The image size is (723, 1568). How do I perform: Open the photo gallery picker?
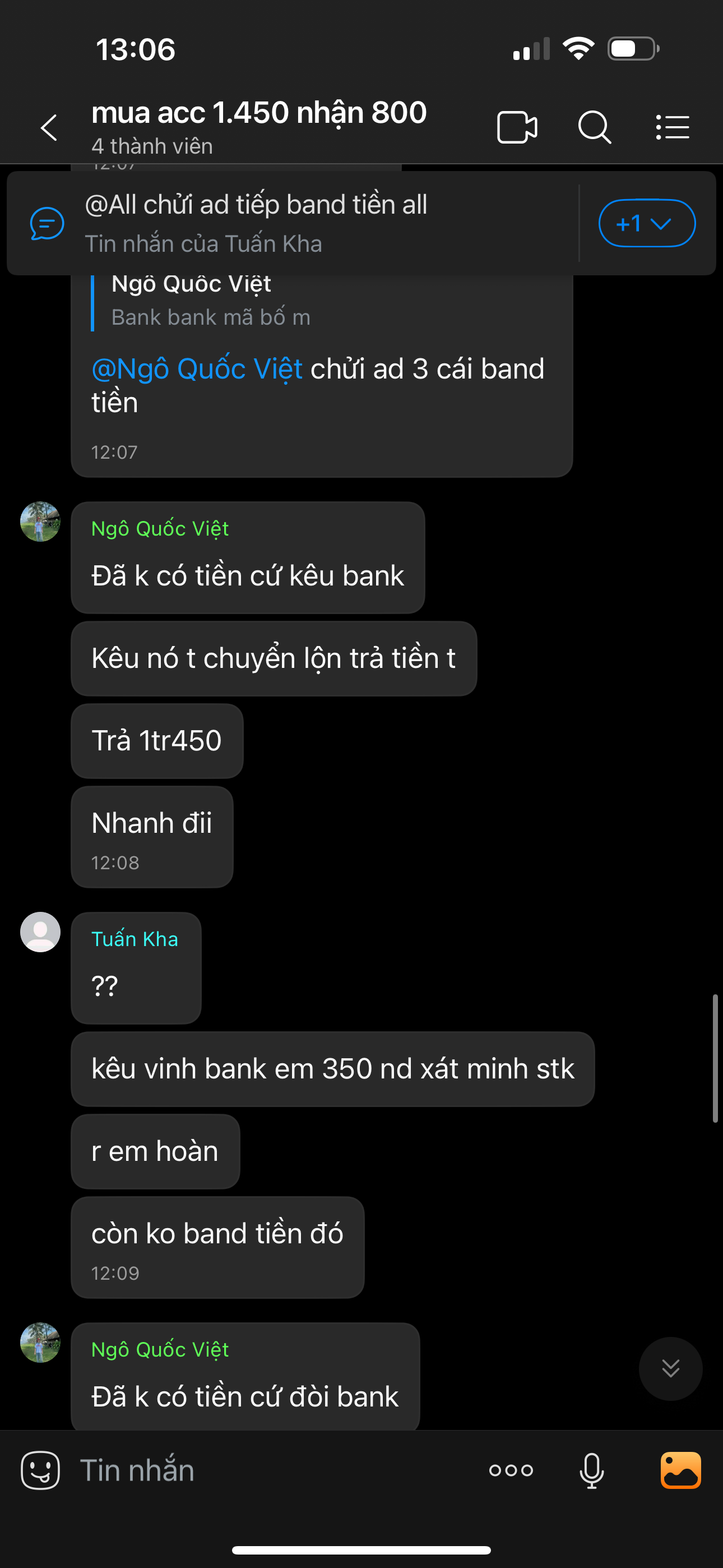680,1470
